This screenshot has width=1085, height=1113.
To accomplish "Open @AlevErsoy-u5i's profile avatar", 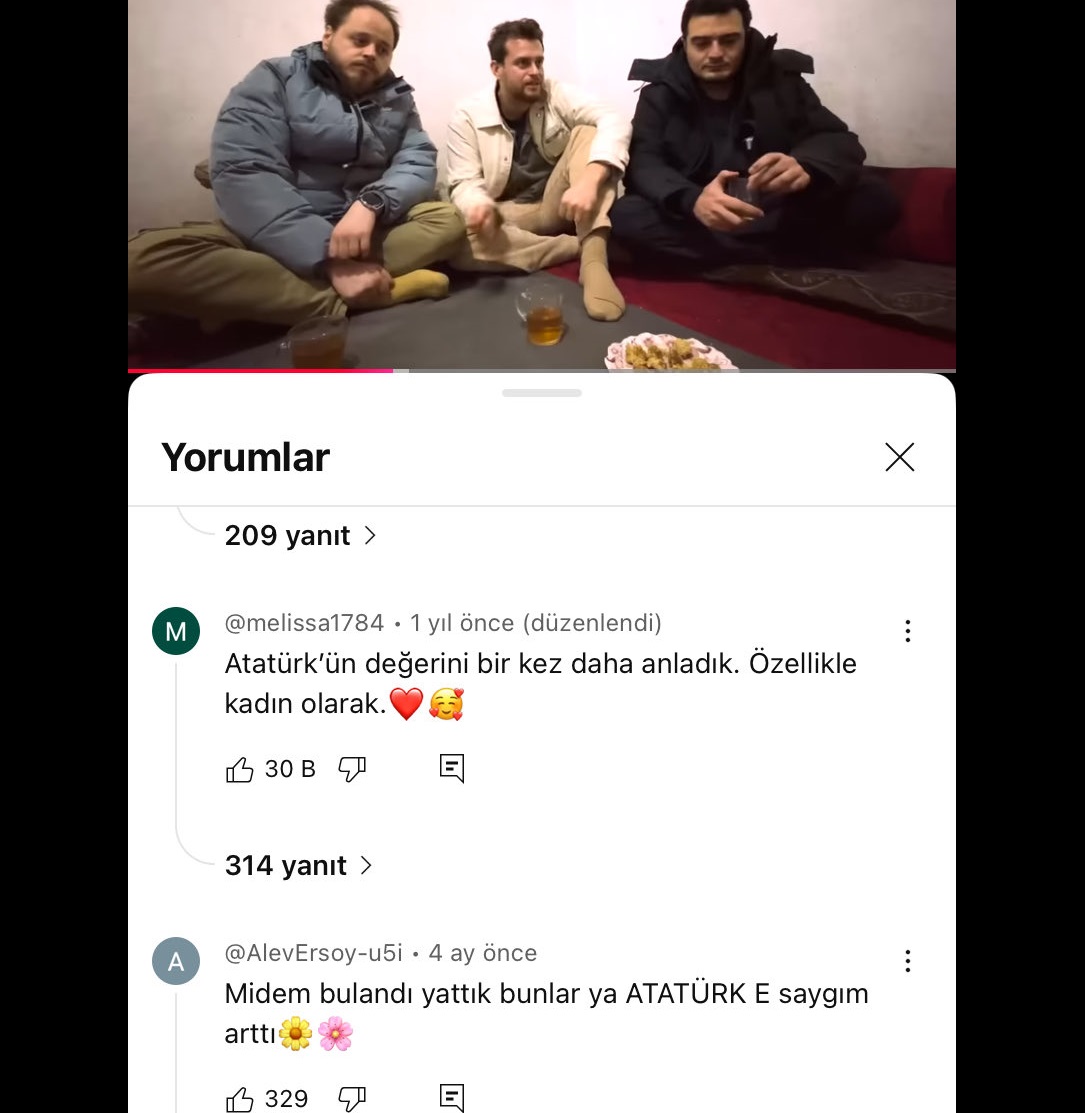I will click(x=176, y=962).
